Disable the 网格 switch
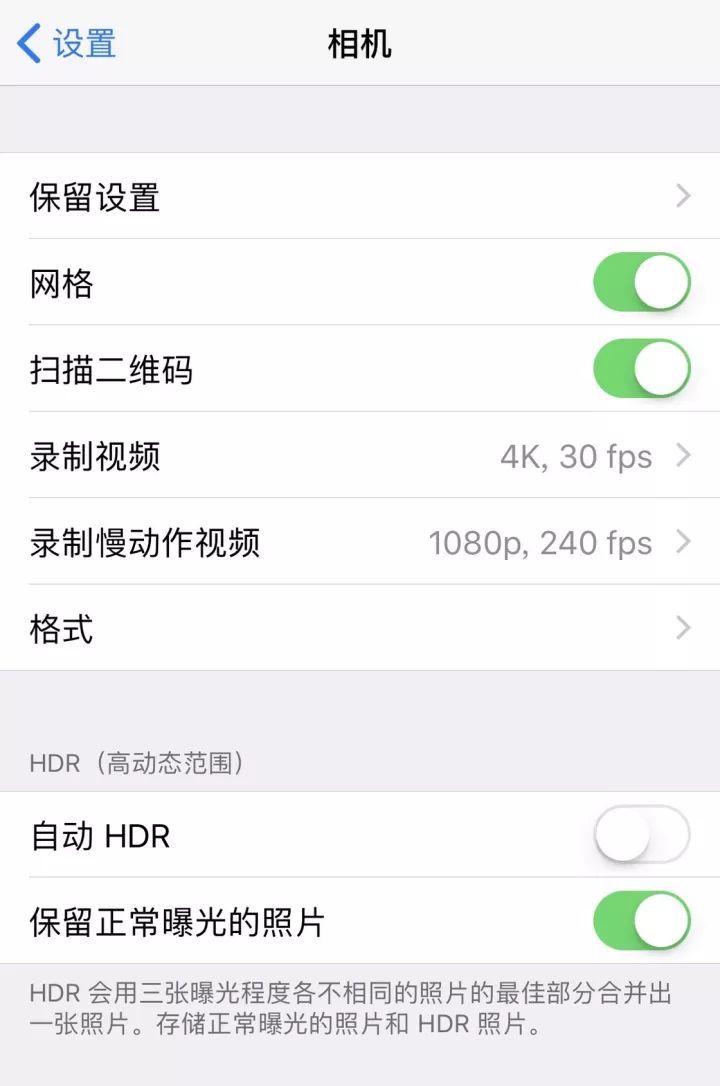 641,283
